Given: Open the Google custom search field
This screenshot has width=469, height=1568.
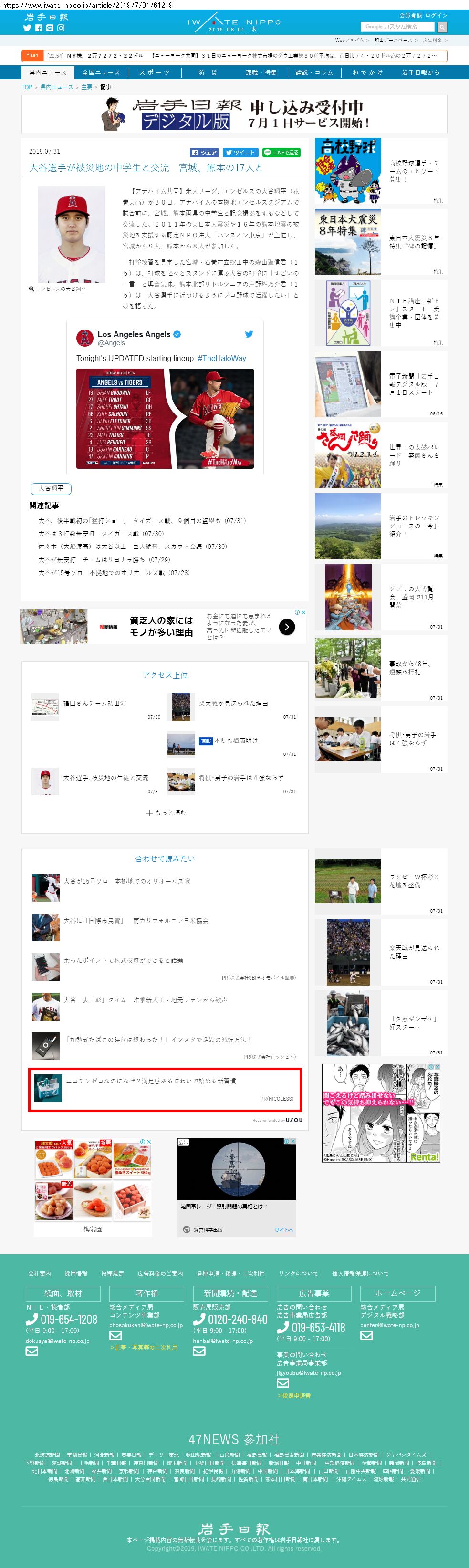Looking at the screenshot, I should pos(396,27).
